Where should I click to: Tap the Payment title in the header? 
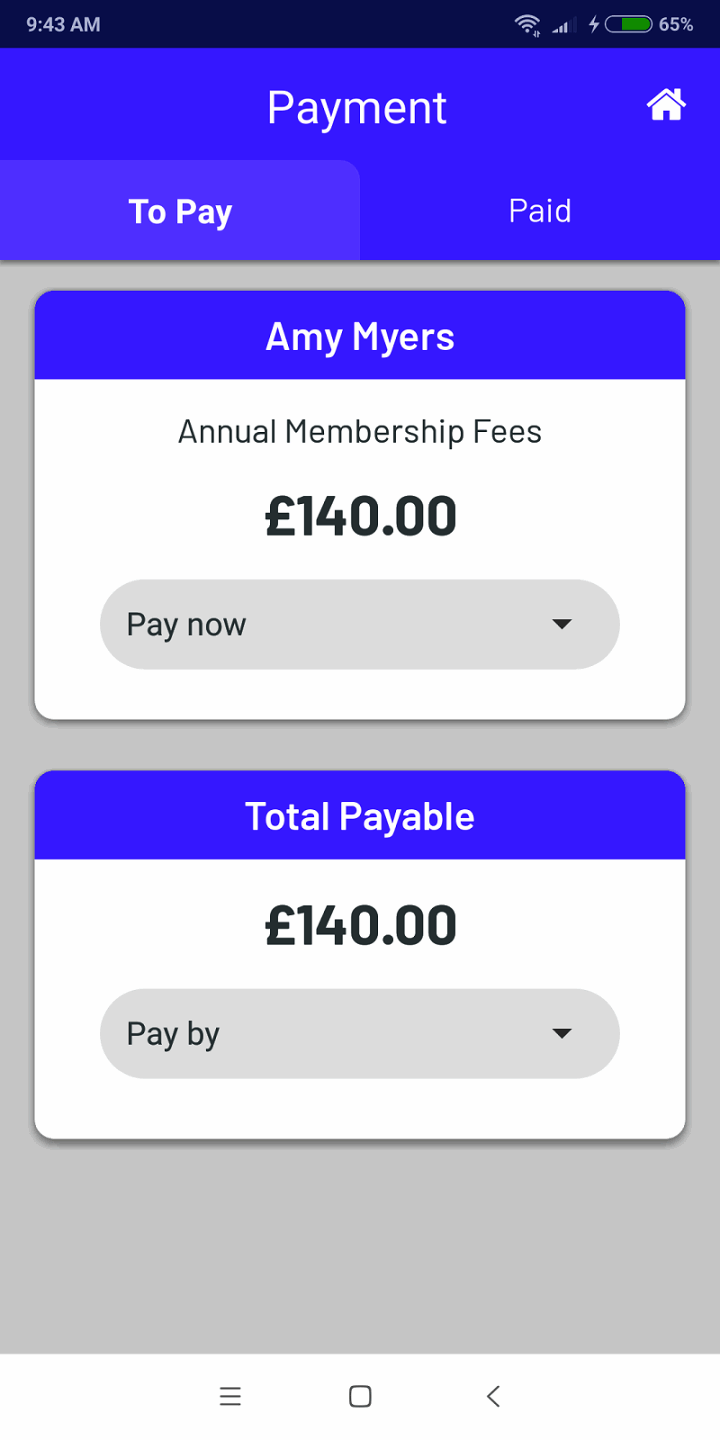click(x=356, y=107)
